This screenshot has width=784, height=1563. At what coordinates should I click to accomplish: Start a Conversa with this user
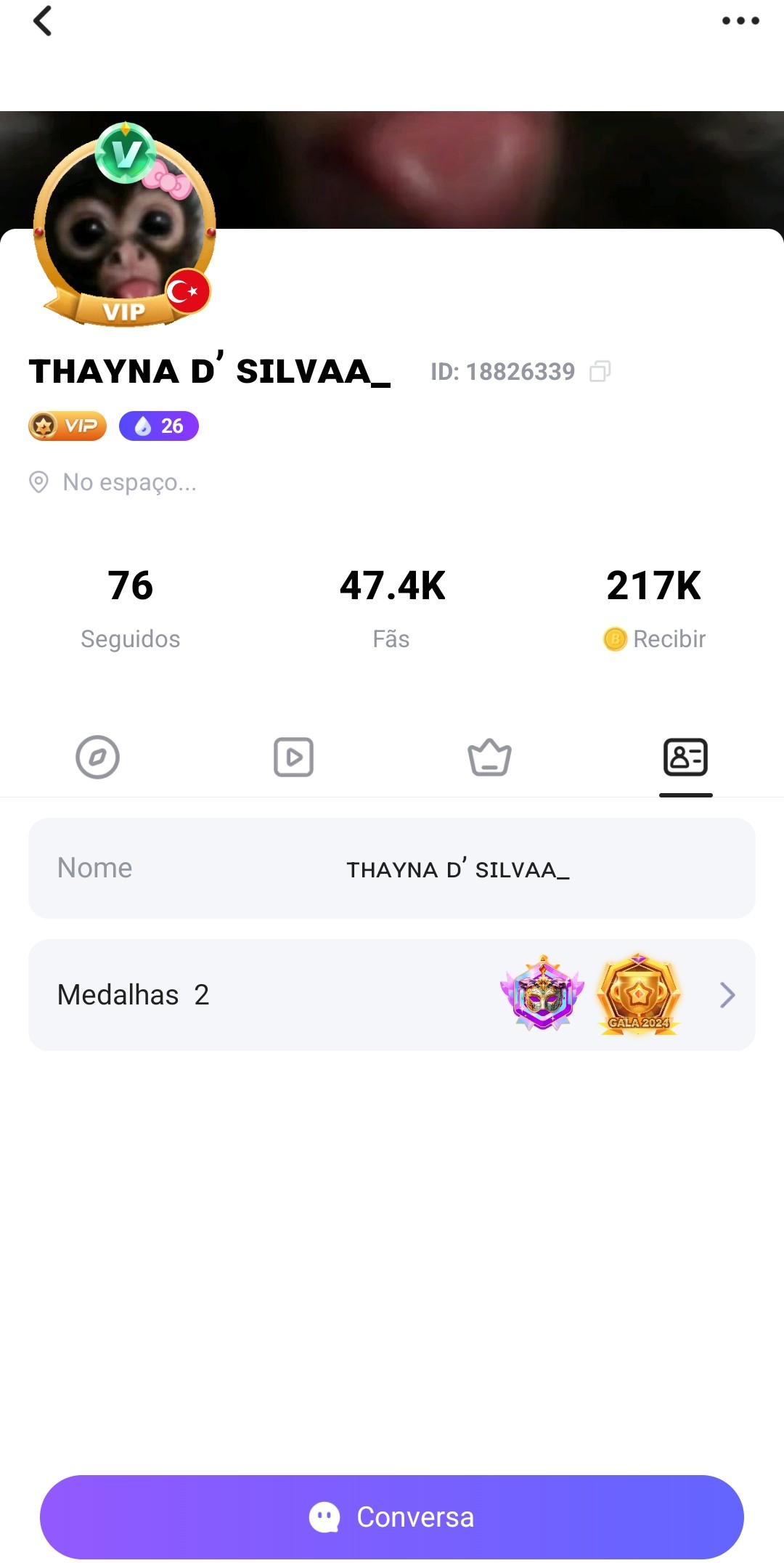tap(392, 1517)
